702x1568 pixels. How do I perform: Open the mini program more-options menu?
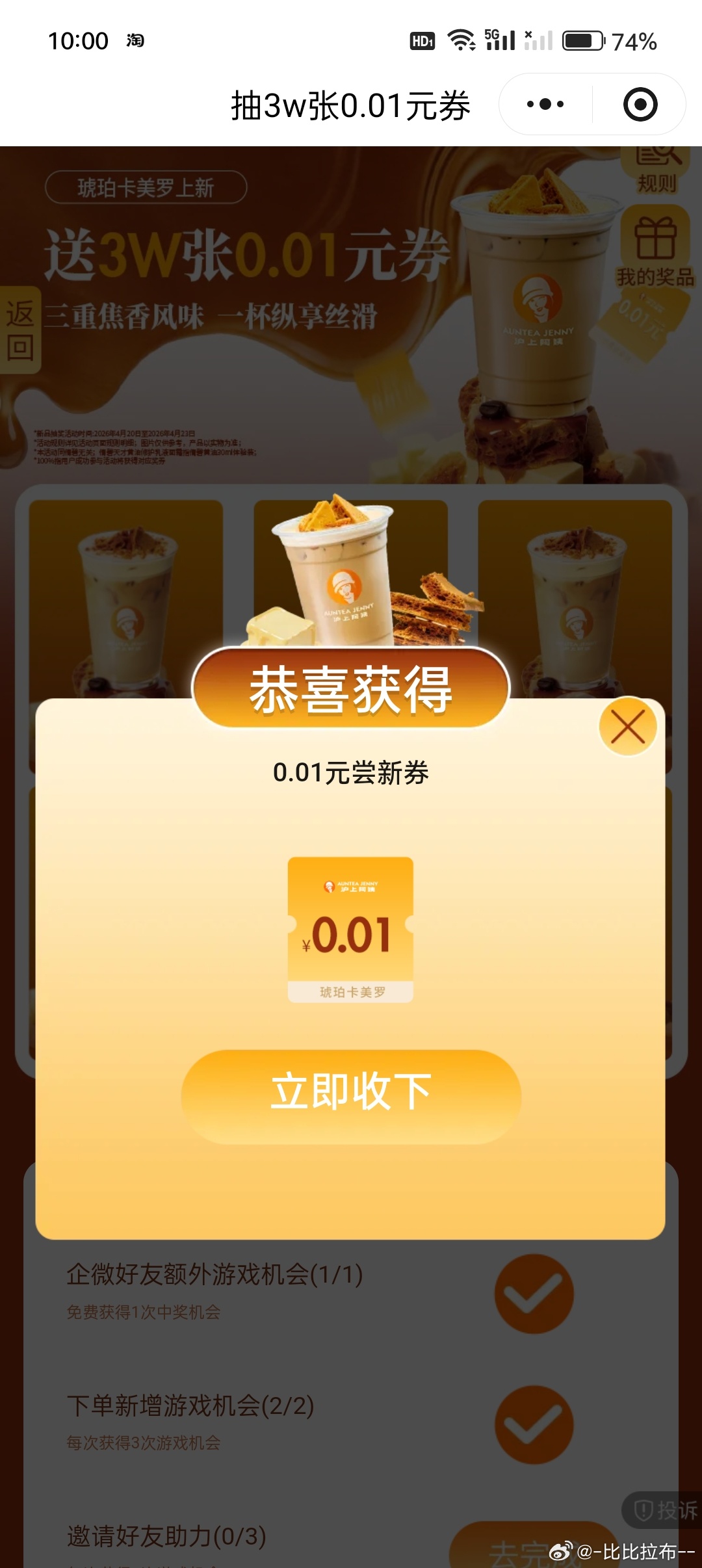(x=545, y=104)
